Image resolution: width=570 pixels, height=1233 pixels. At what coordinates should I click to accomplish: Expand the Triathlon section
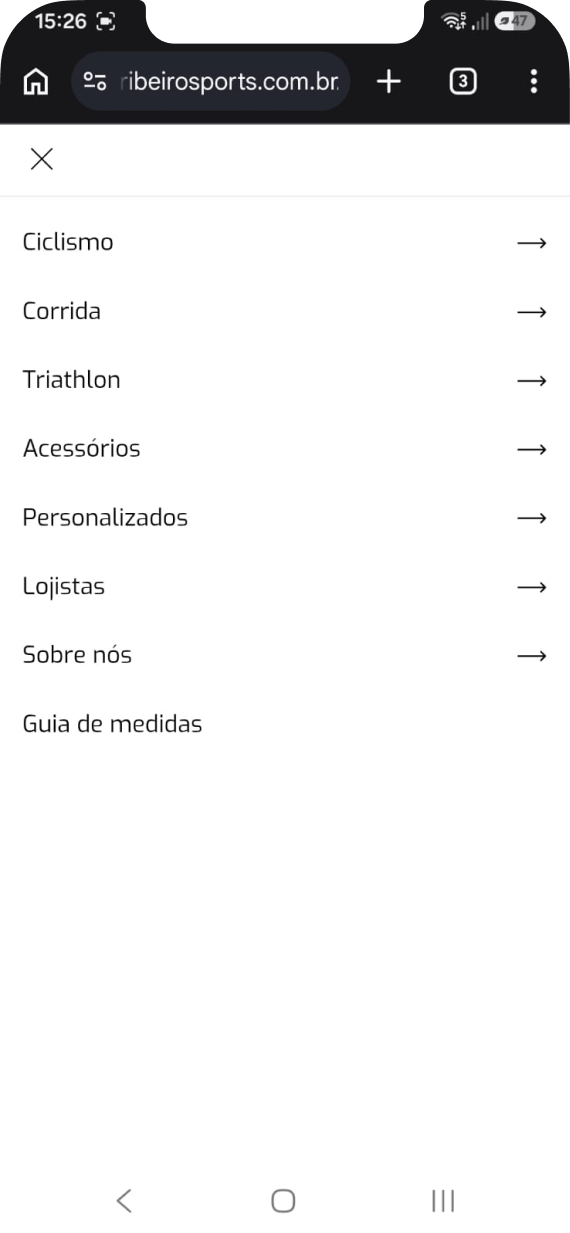click(285, 380)
